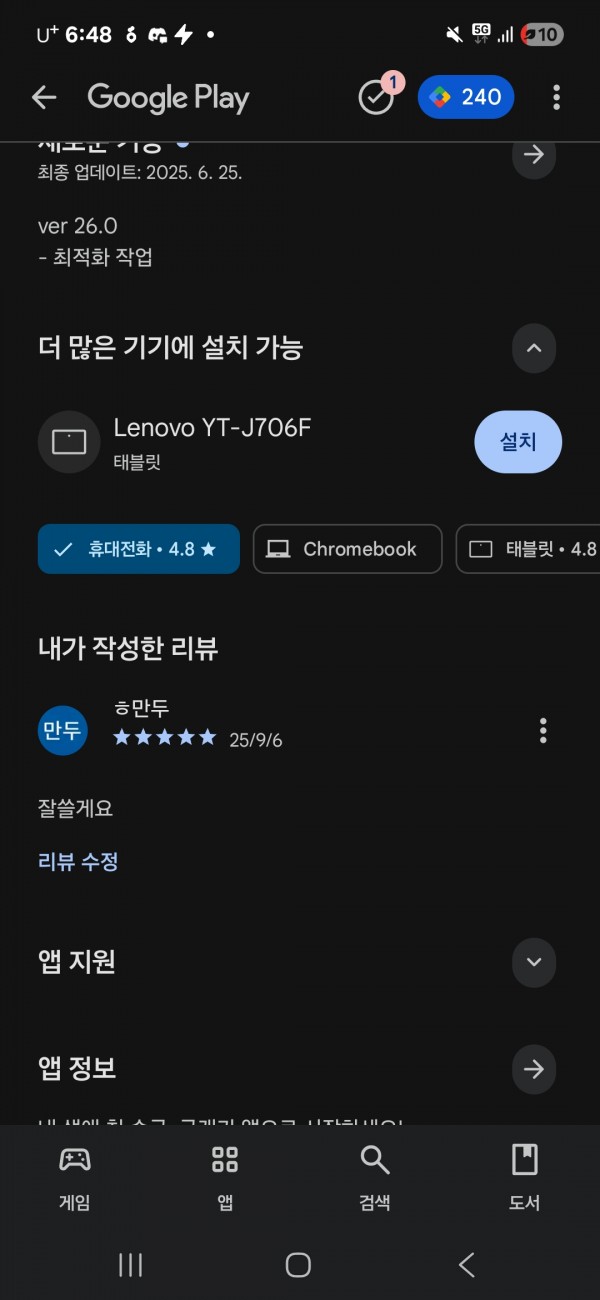Install on Lenovo YT-J706F with 설치

(x=518, y=441)
